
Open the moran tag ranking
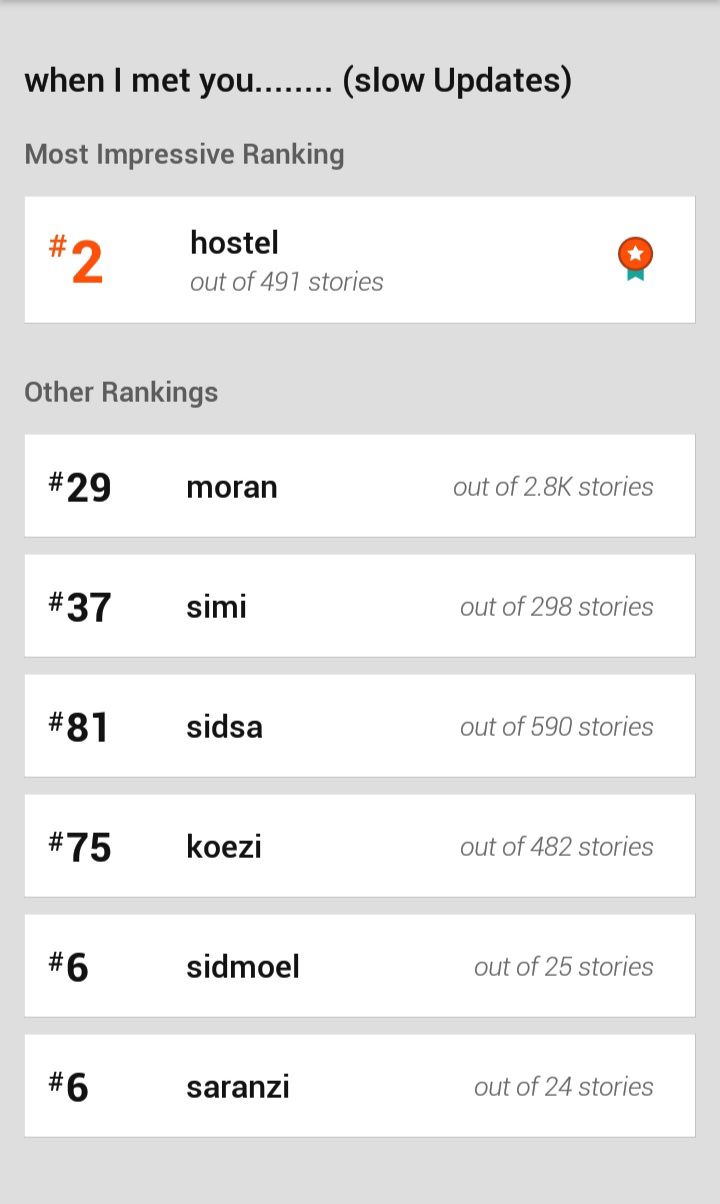click(360, 486)
